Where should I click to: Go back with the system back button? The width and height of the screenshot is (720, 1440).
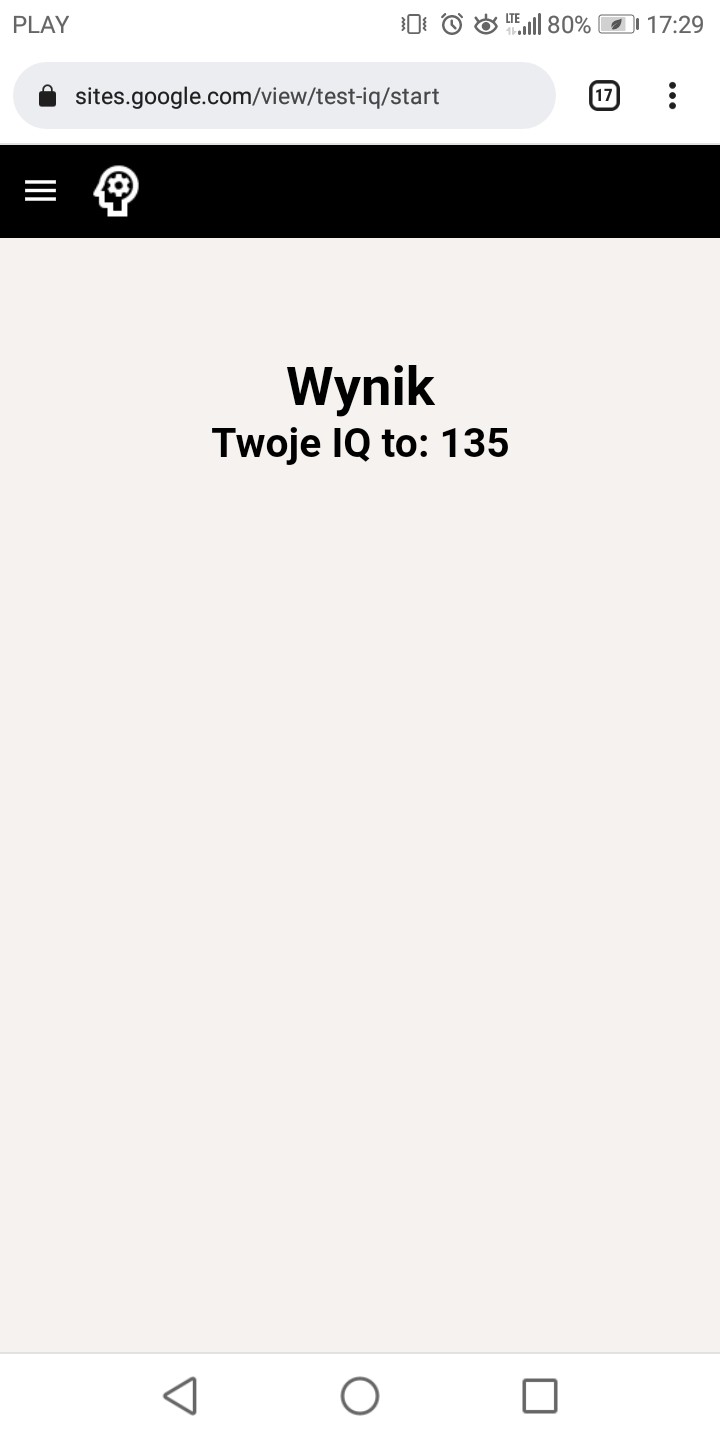click(180, 1396)
